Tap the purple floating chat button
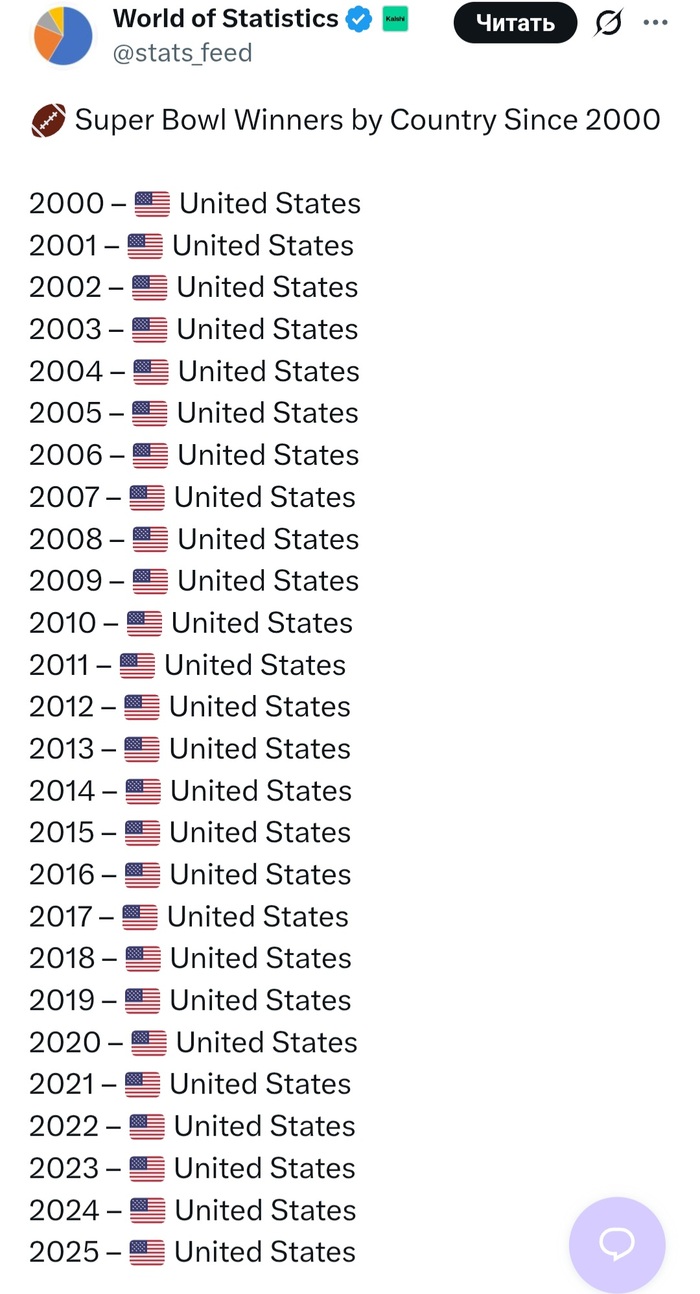This screenshot has height=1294, width=700. pyautogui.click(x=617, y=1244)
